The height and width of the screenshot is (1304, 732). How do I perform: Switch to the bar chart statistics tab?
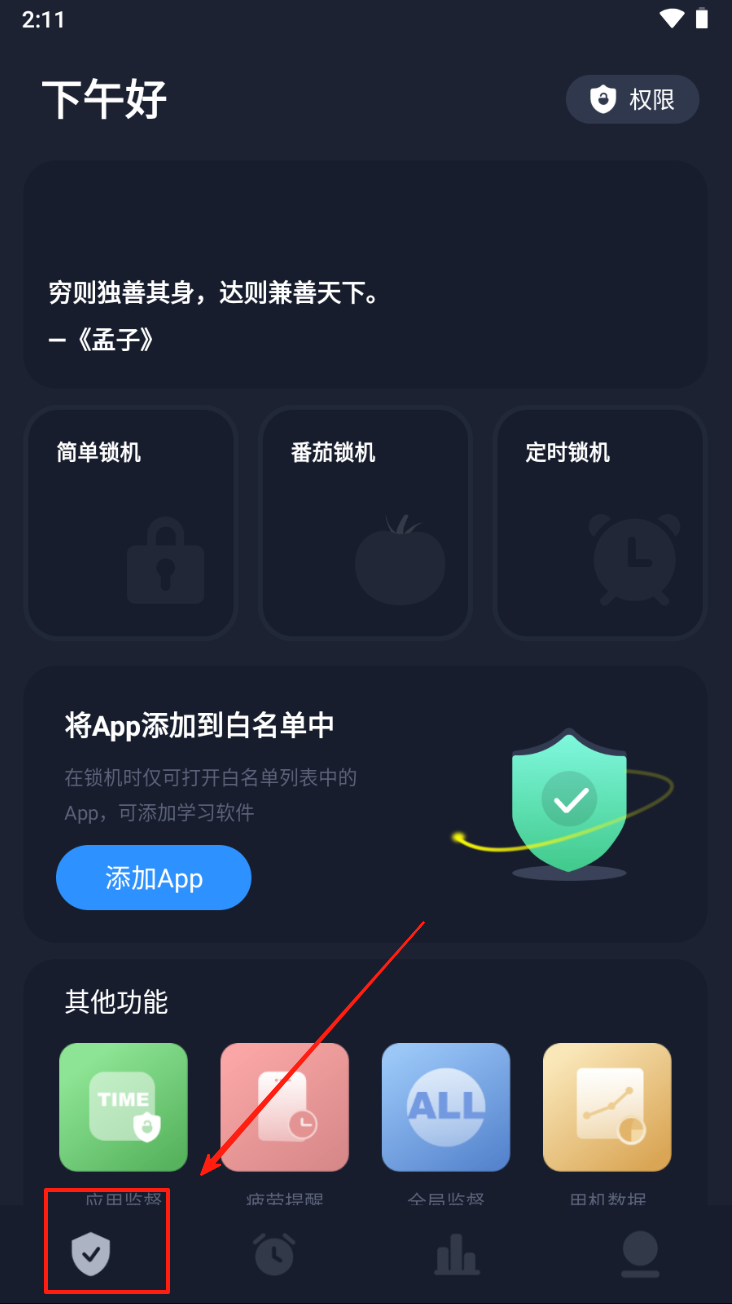click(457, 1253)
